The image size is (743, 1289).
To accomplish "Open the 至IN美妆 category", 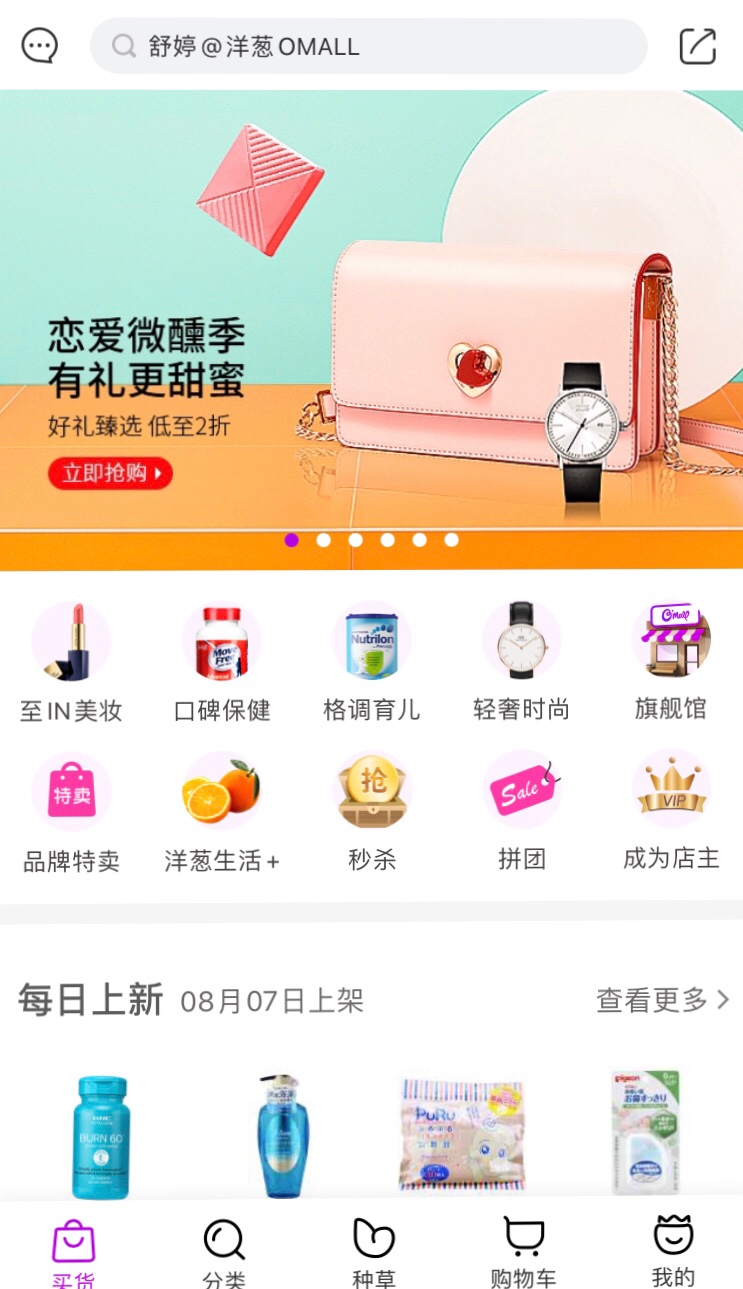I will 71,662.
